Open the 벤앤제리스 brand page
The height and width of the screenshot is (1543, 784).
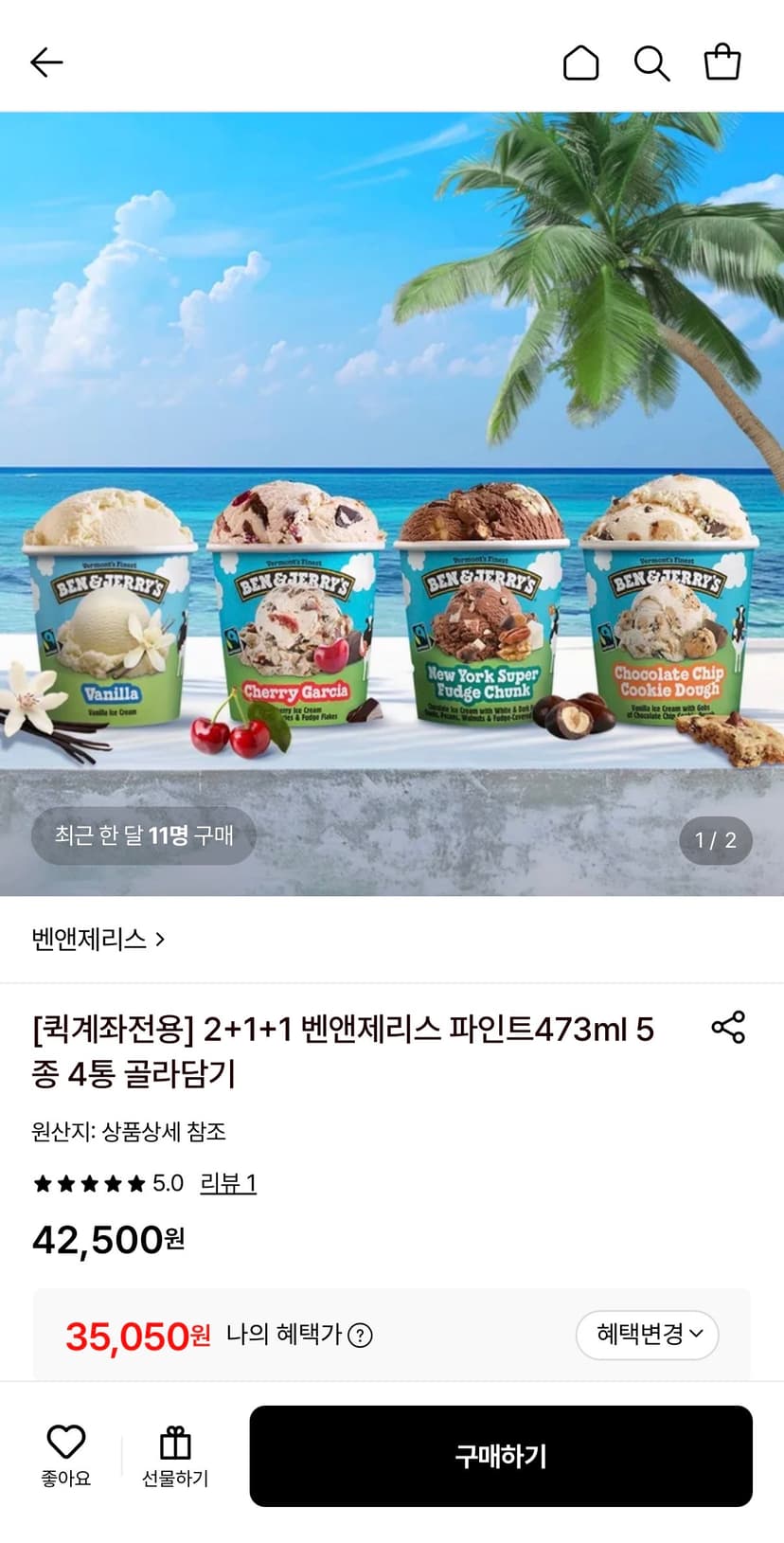tap(98, 939)
